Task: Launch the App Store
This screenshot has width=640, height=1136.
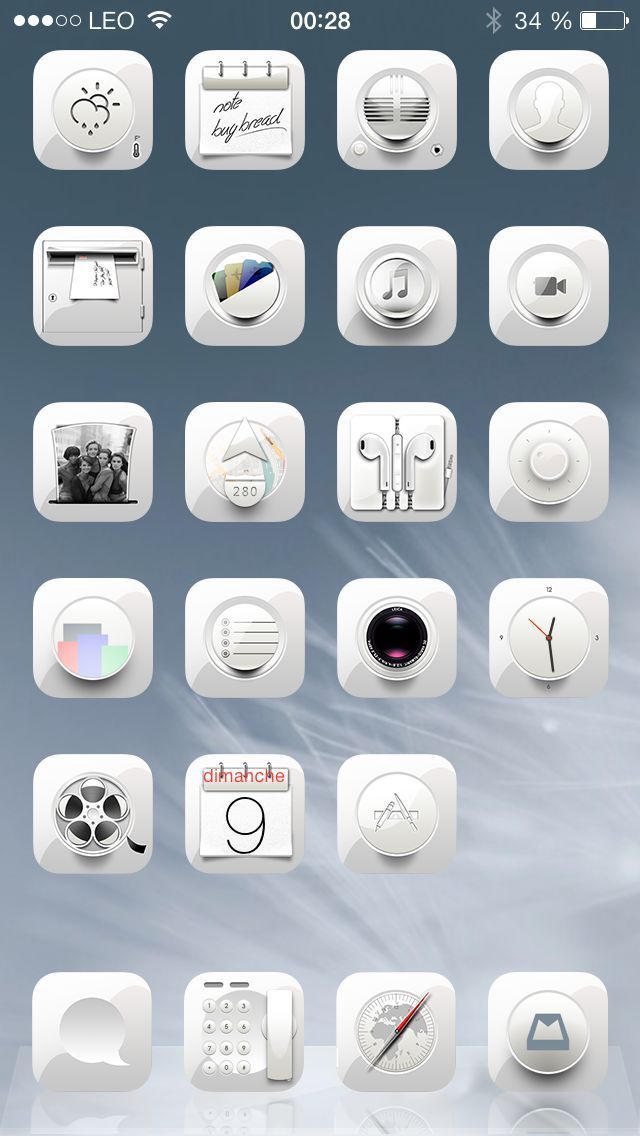Action: coord(397,814)
